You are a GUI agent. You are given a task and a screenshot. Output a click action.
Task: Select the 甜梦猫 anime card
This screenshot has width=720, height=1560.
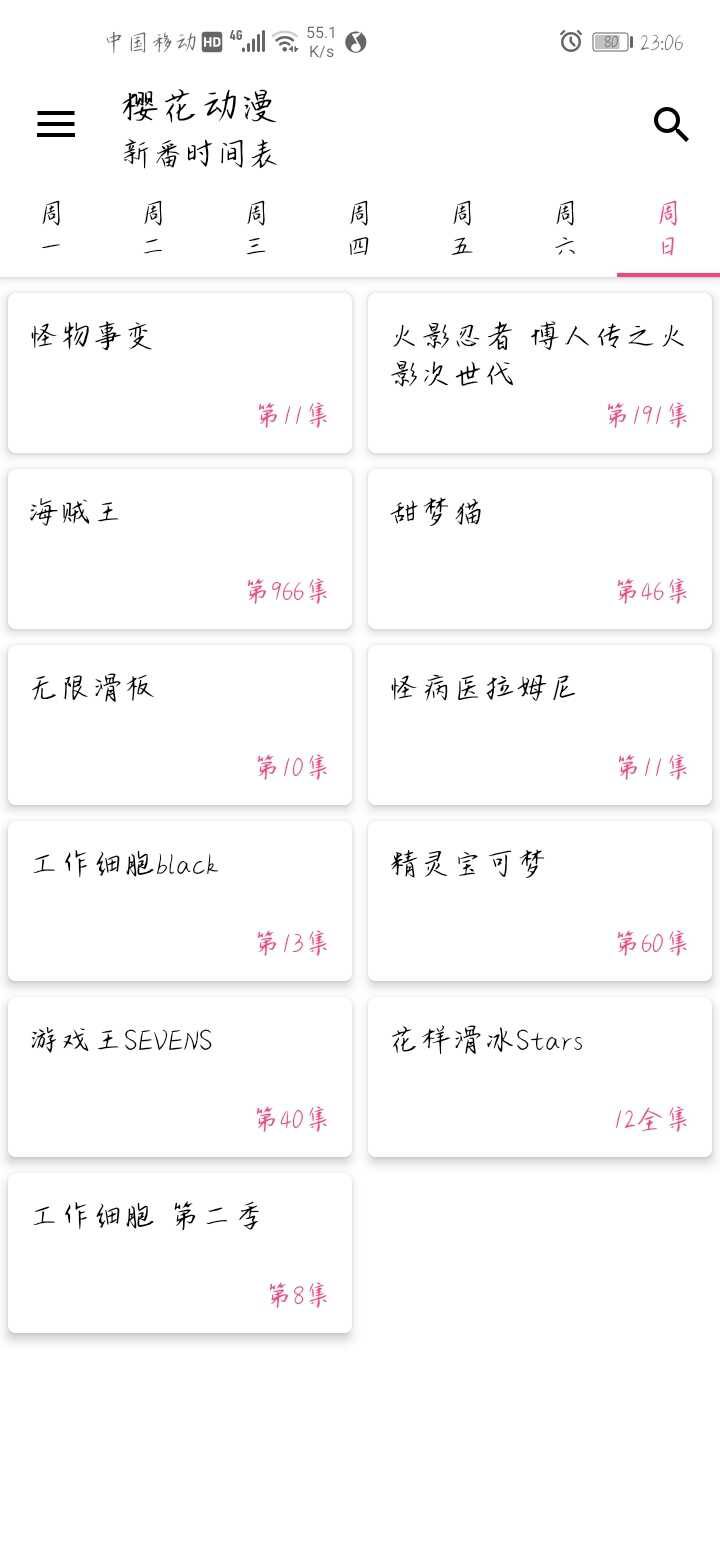[540, 549]
